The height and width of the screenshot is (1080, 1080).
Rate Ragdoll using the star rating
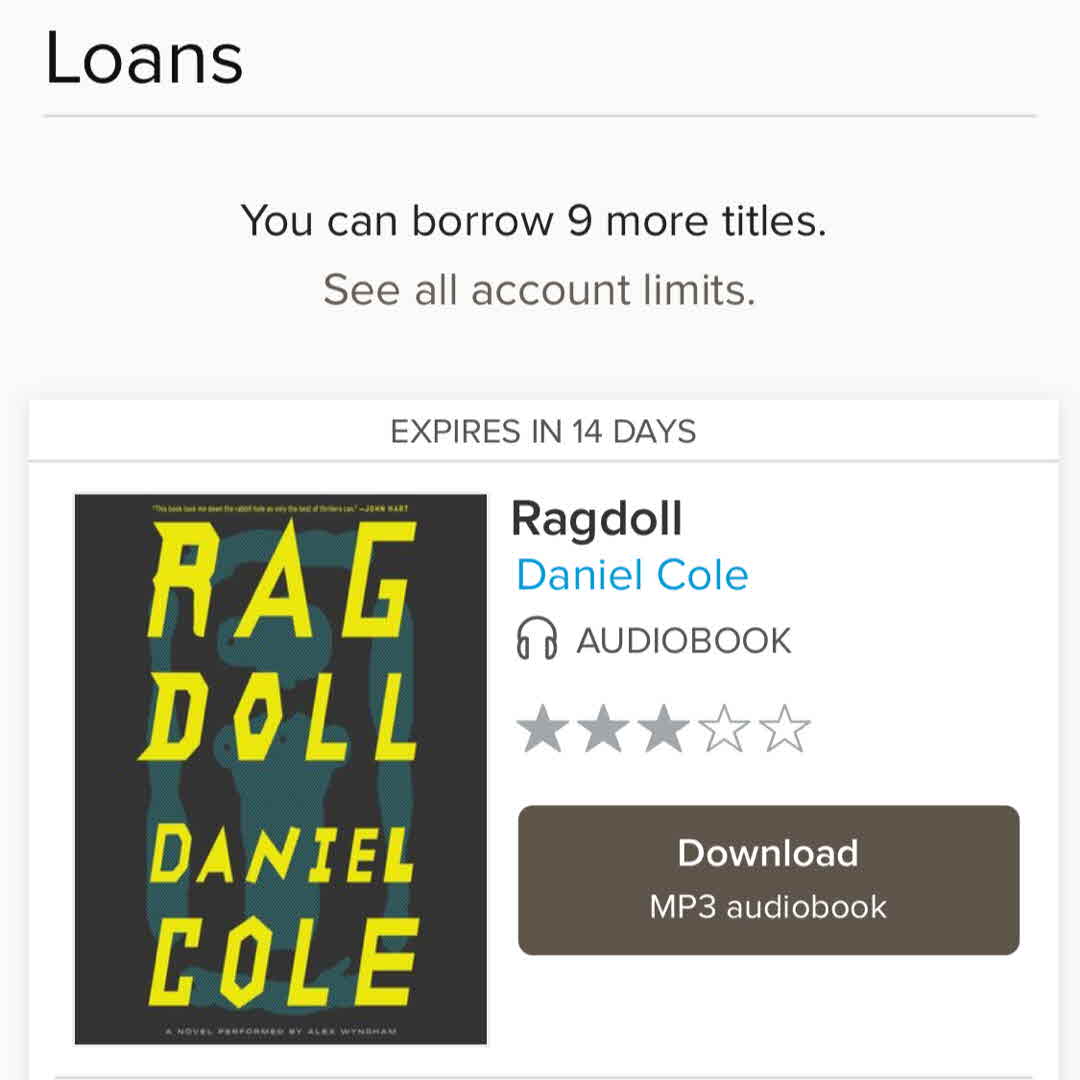point(662,729)
